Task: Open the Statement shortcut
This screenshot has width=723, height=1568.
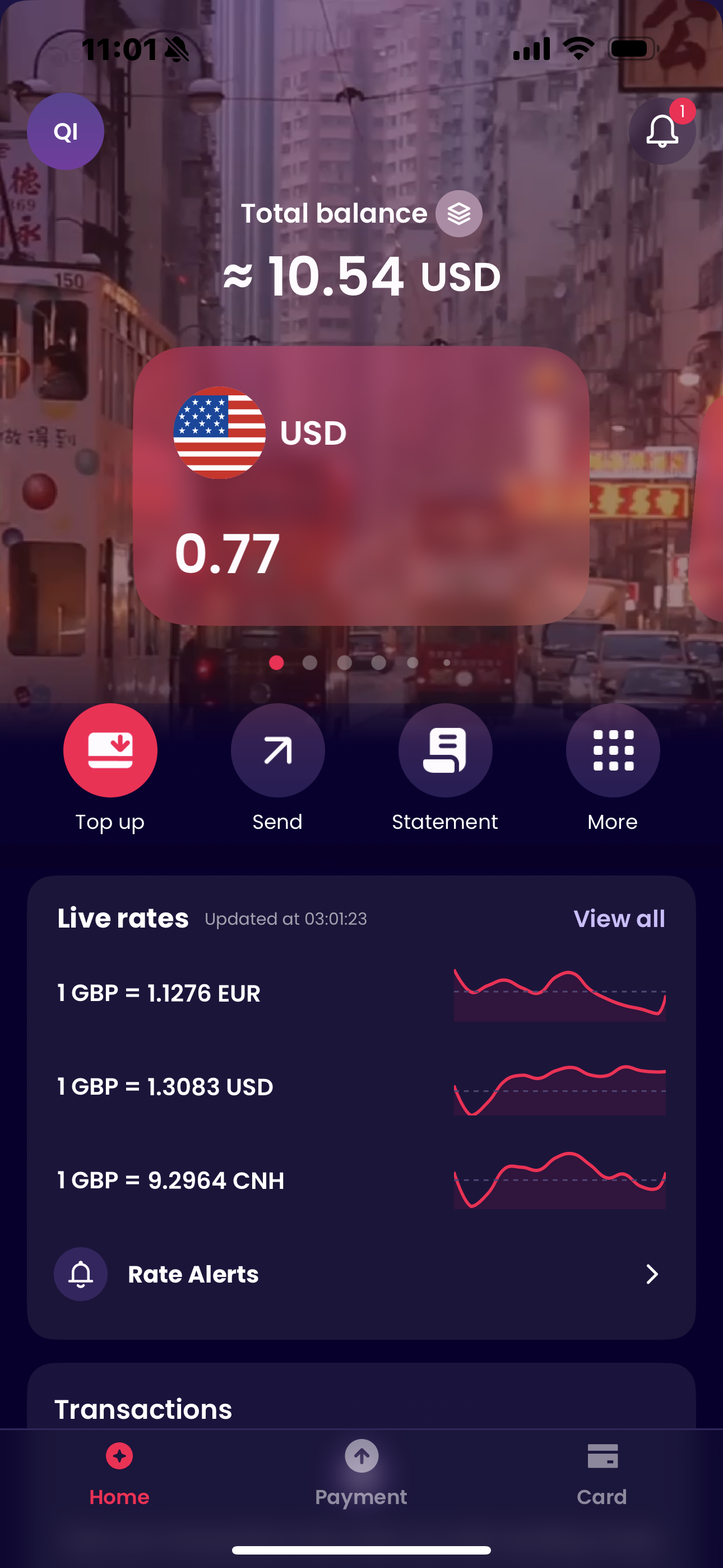Action: [x=445, y=750]
